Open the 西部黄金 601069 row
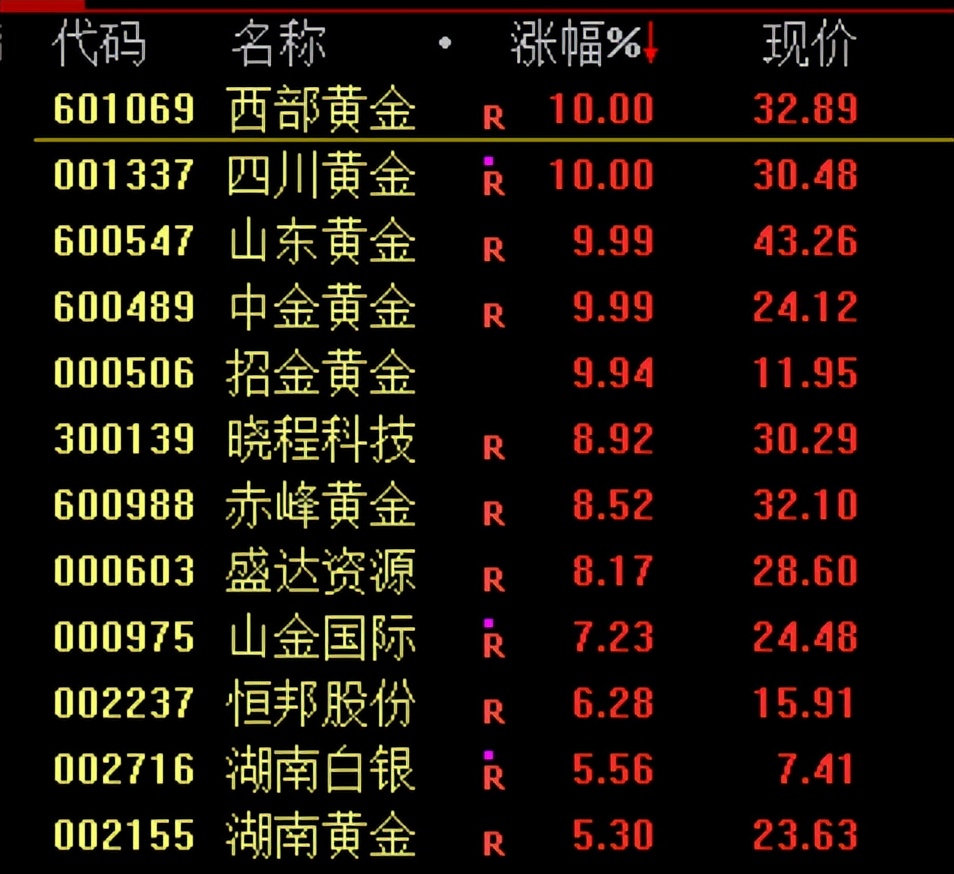Screen dimensions: 954x874 (321, 110)
